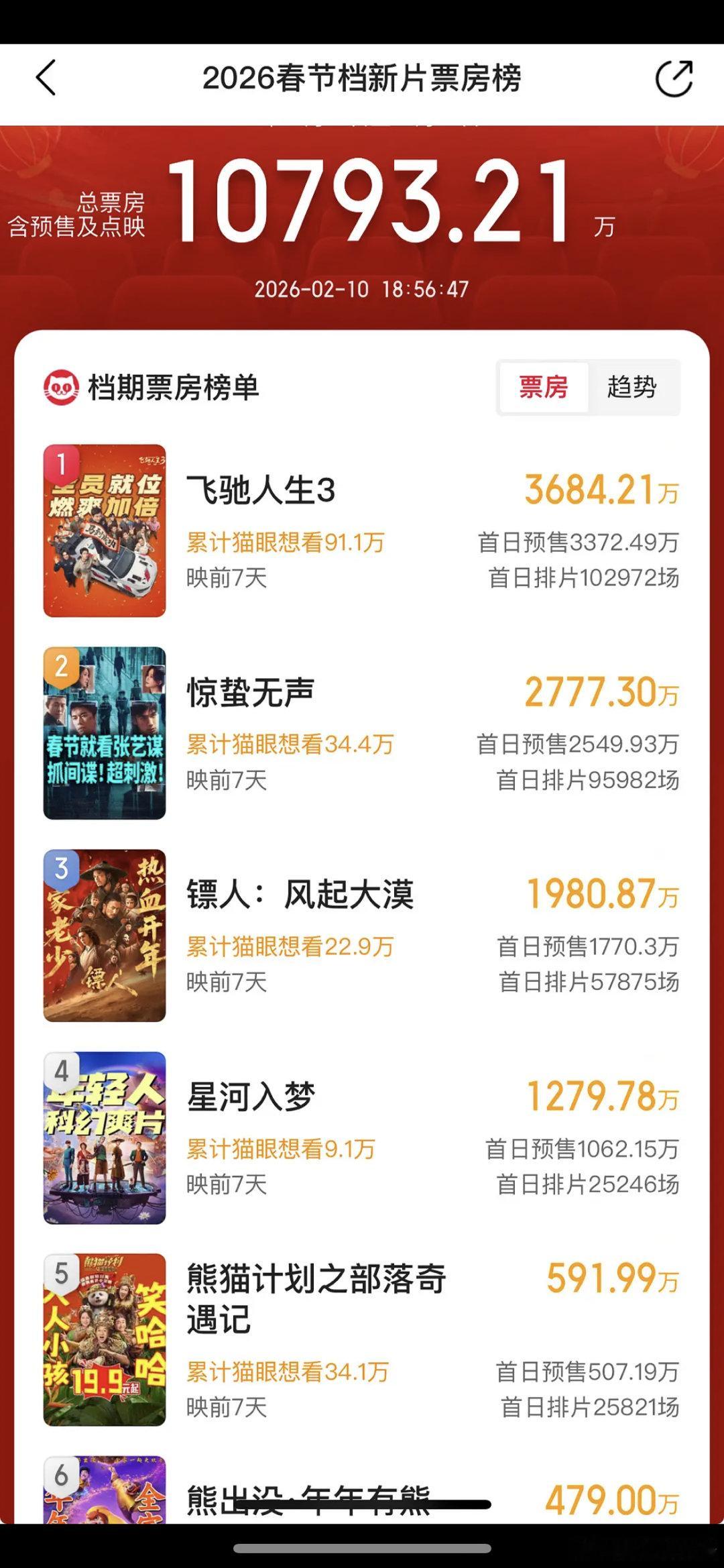Viewport: 724px width, 1568px height.
Task: Tap the back arrow to return
Action: (45, 78)
